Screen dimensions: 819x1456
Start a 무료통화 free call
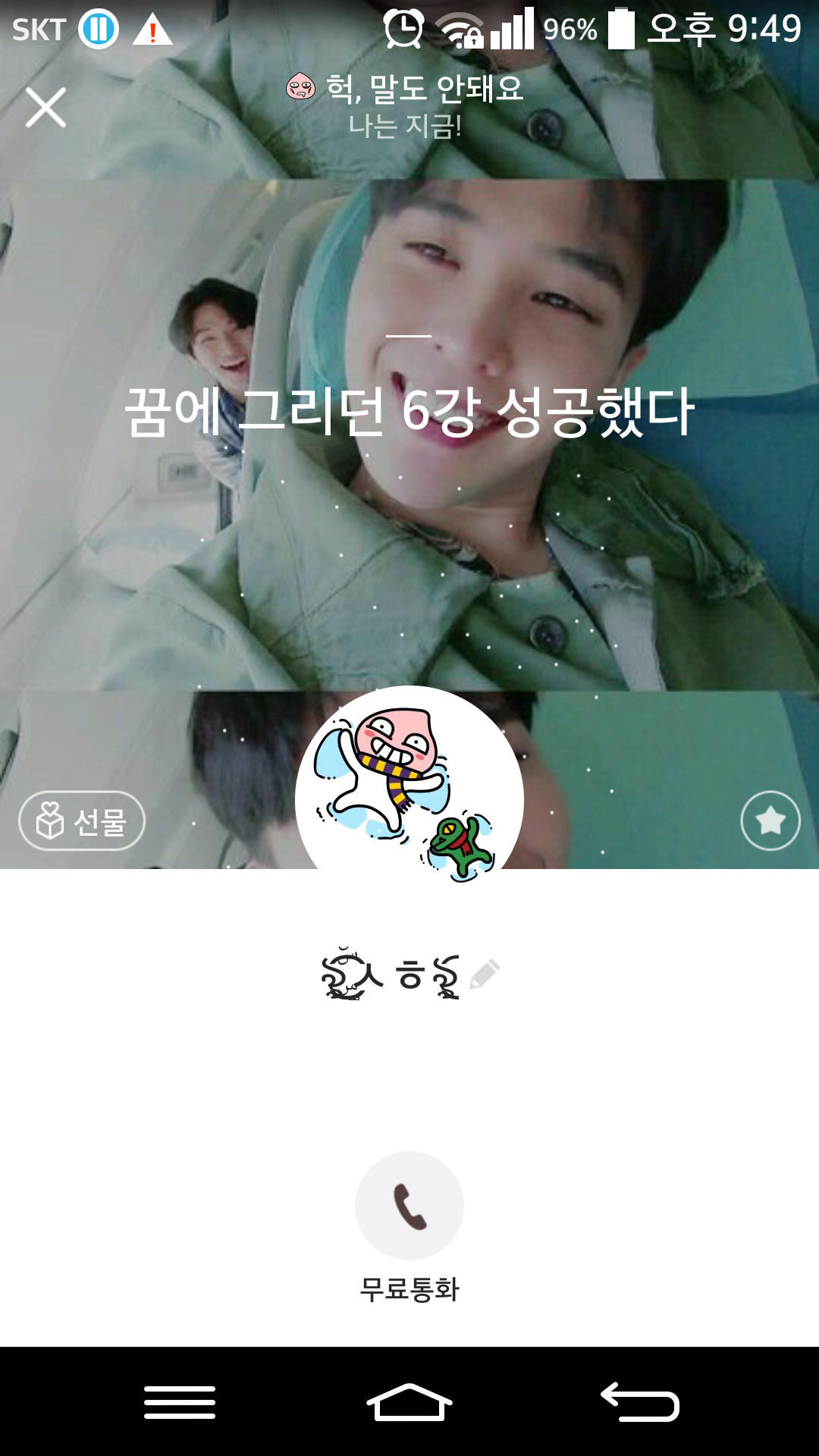click(409, 1206)
